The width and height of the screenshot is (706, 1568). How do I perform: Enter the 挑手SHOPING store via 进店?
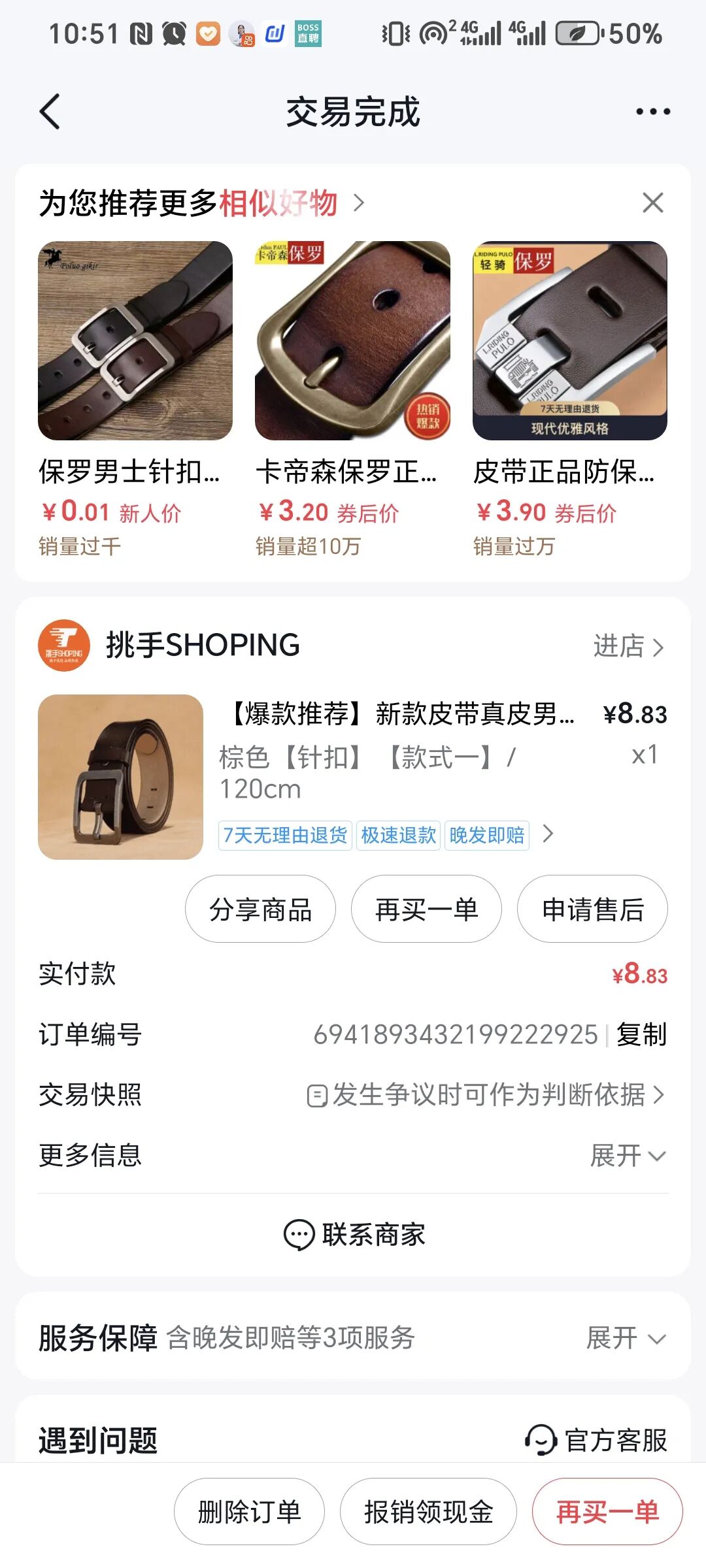628,646
